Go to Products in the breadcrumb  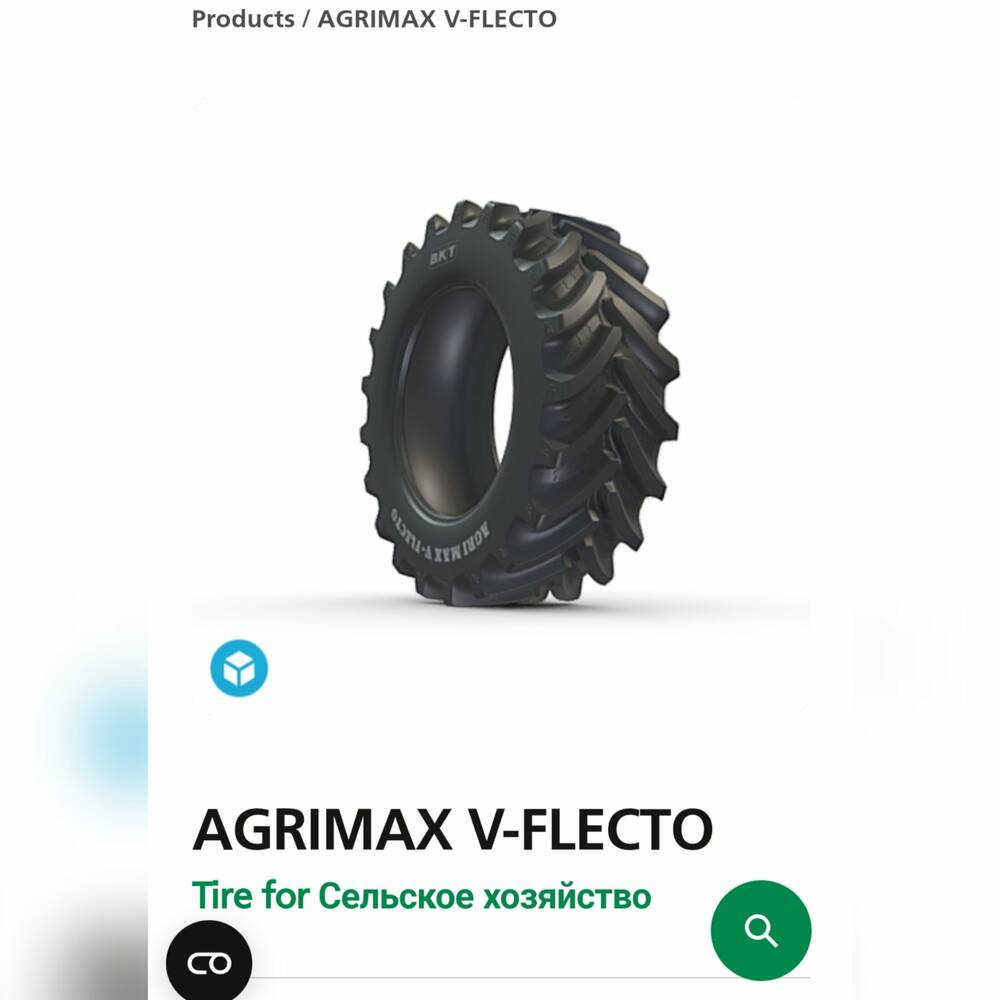243,18
